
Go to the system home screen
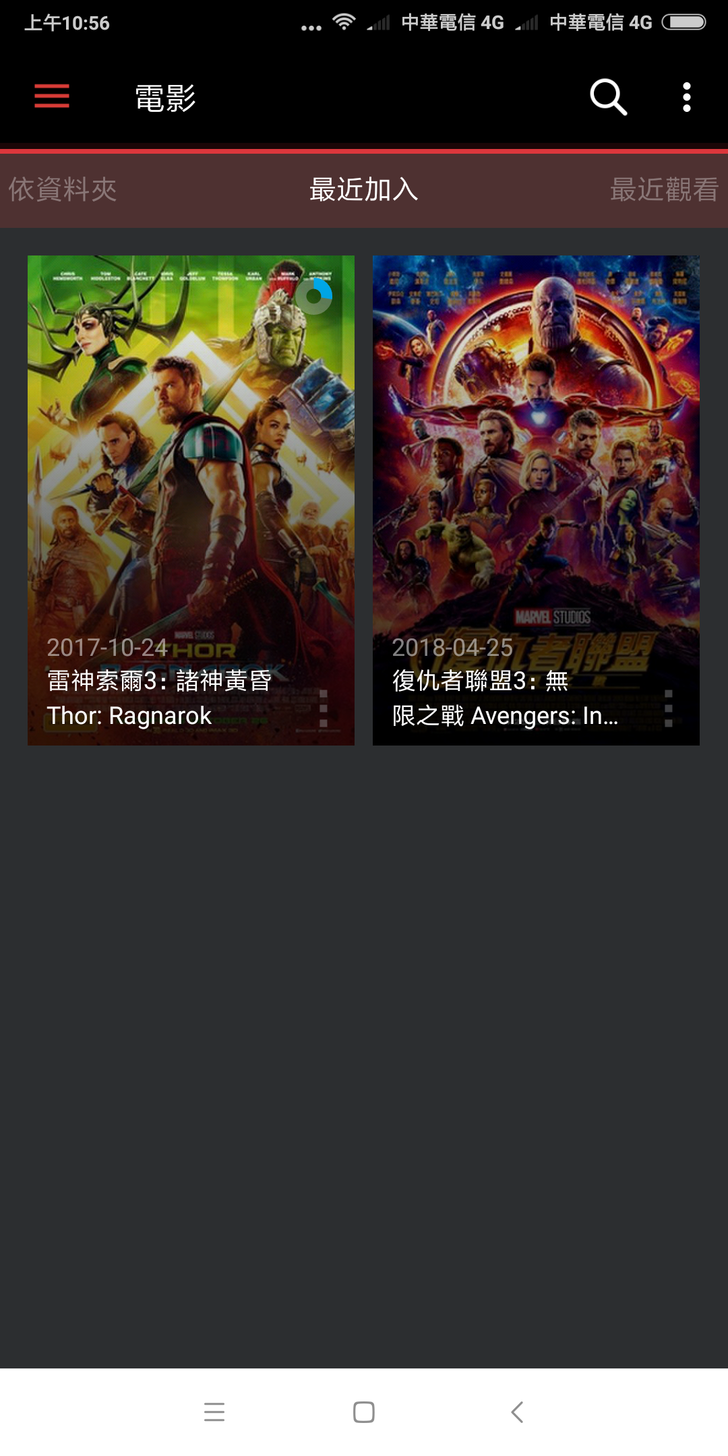364,1412
